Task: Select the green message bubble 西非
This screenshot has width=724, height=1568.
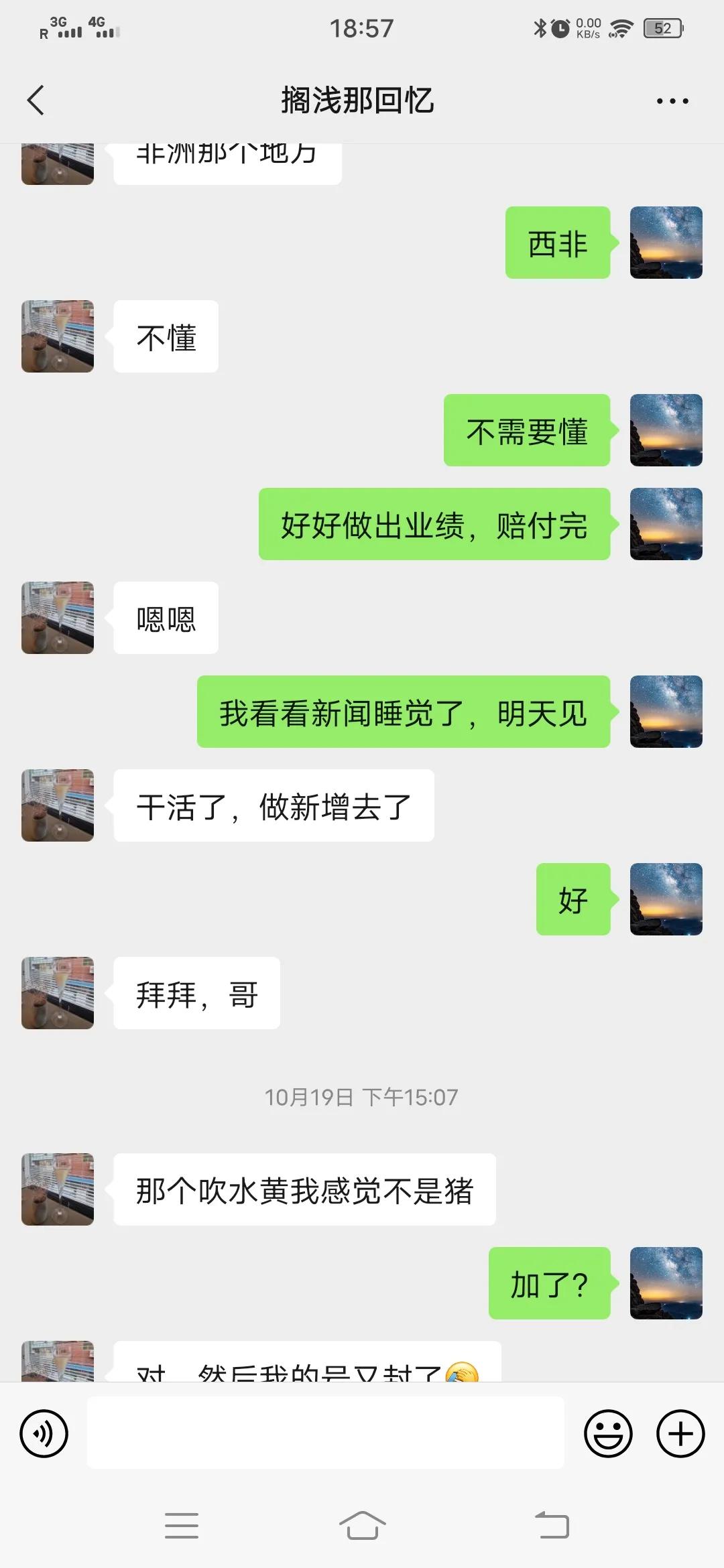Action: point(557,243)
